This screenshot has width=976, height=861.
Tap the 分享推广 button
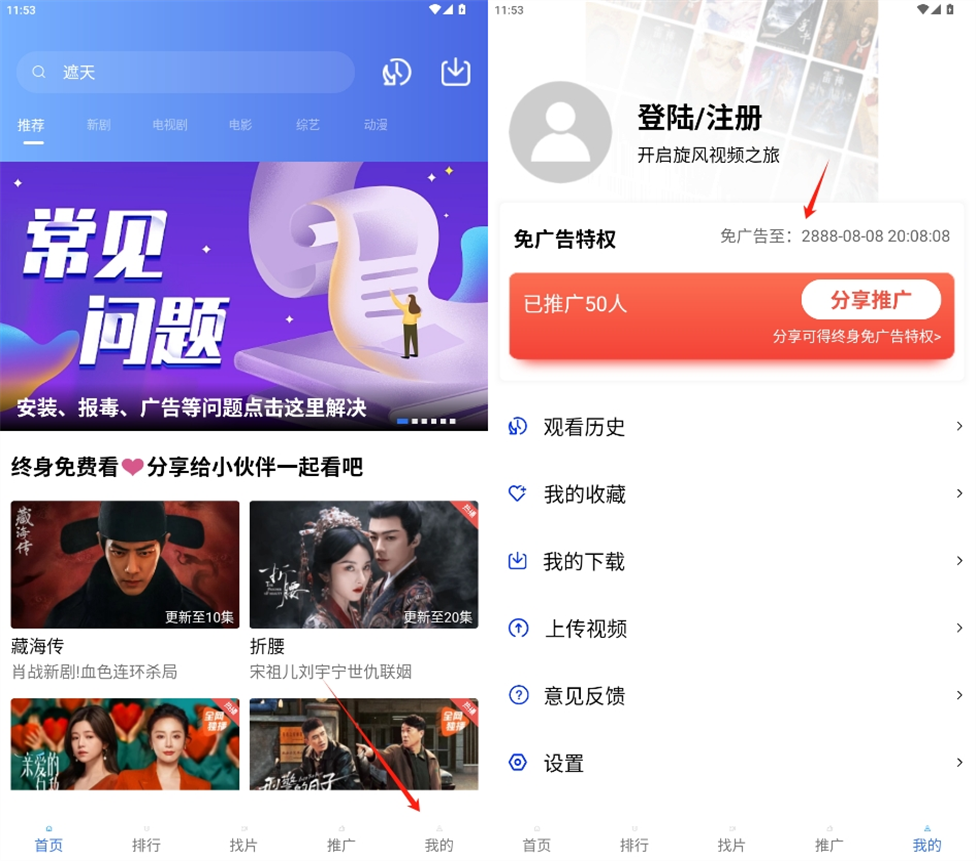(870, 299)
